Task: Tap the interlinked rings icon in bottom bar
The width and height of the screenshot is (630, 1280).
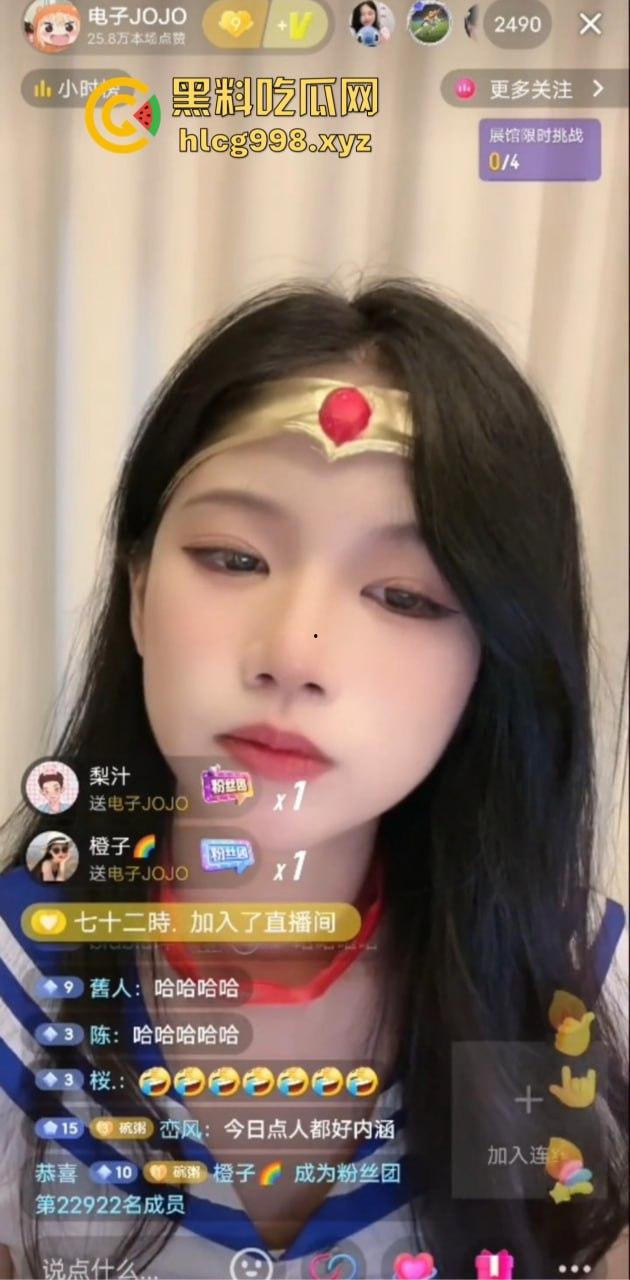Action: pos(333,1266)
